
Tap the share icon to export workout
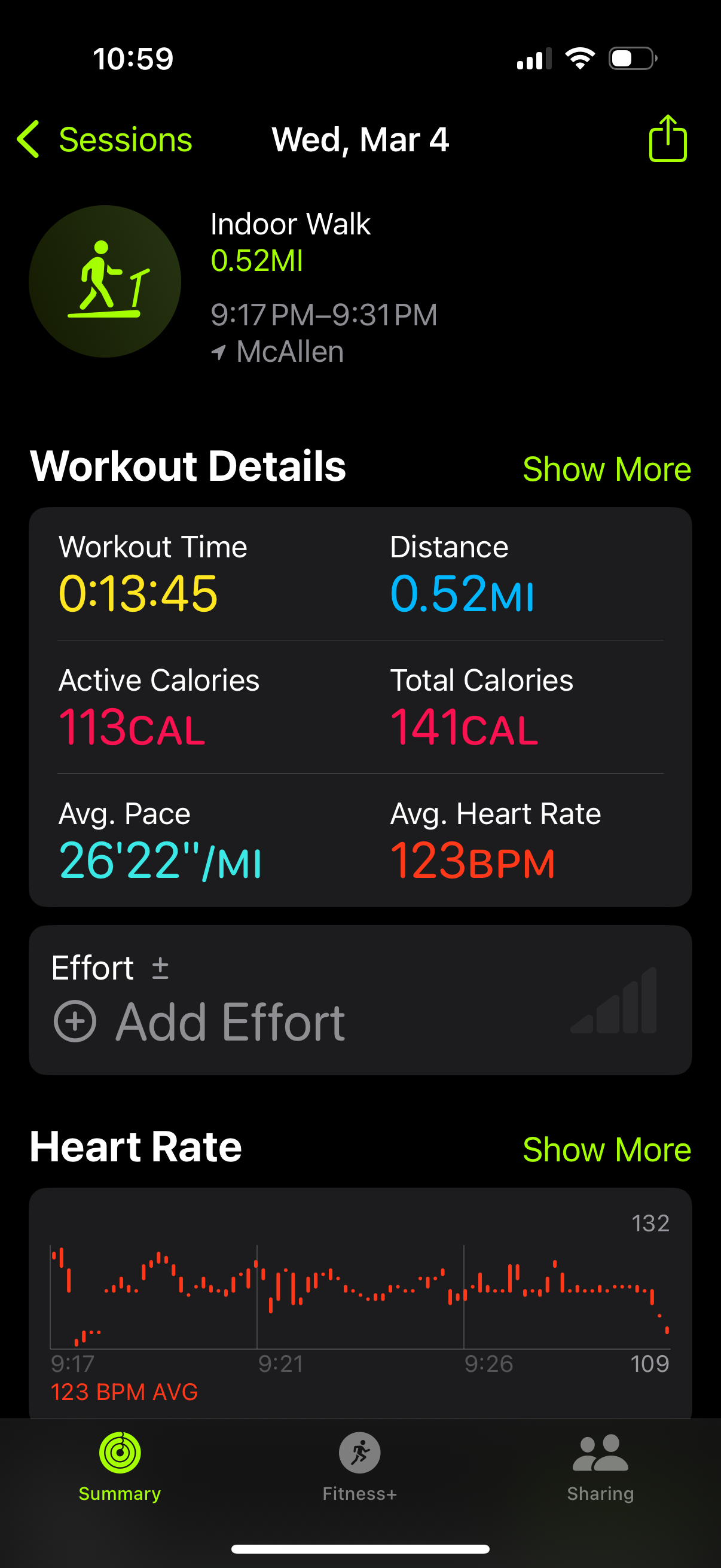pos(667,139)
